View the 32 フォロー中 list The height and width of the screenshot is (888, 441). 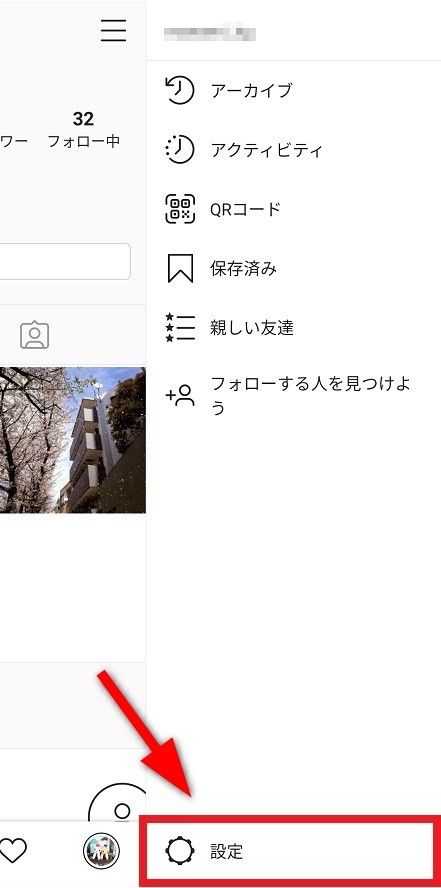83,130
